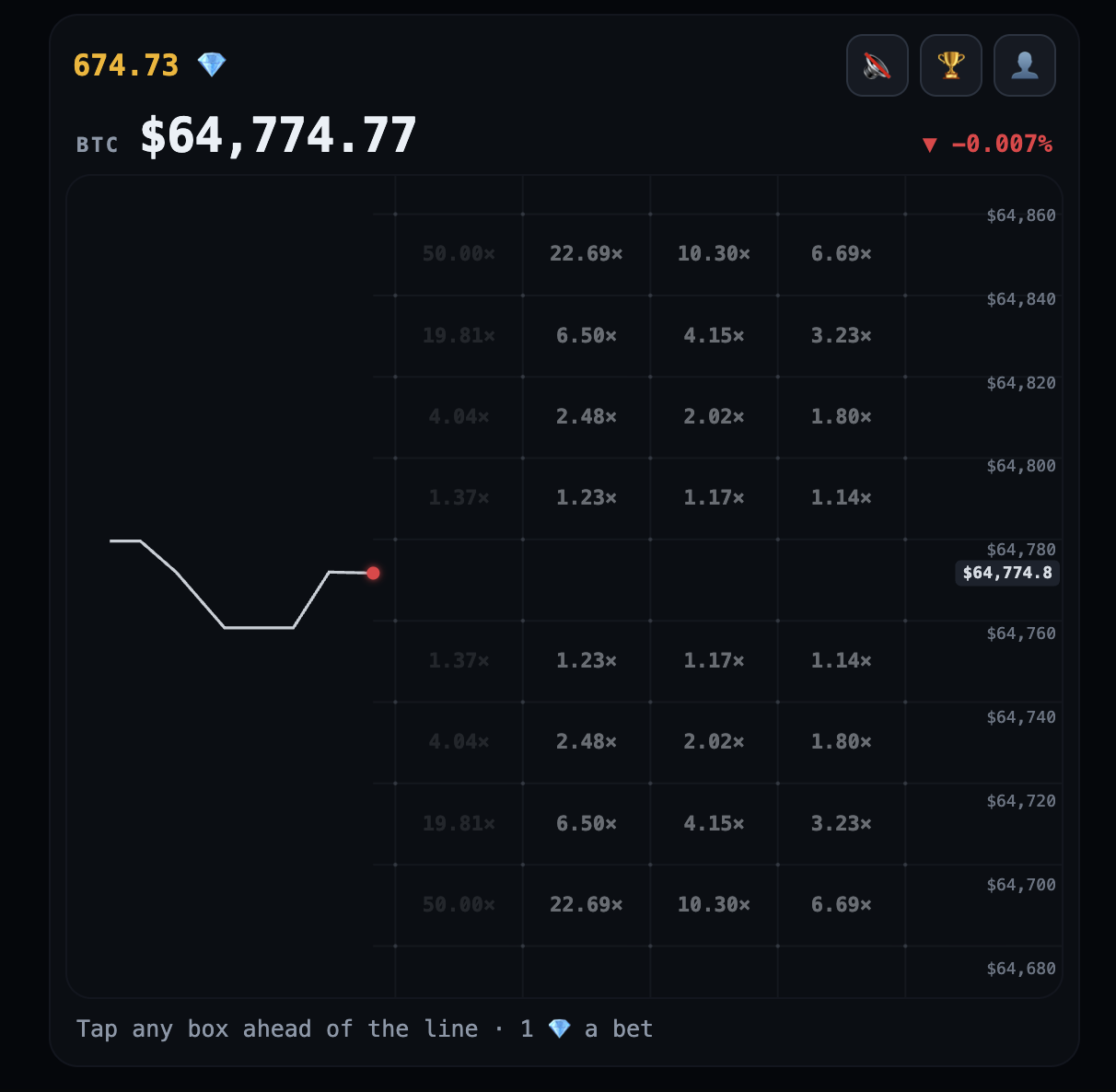Select the 2.48× box above $64,800
Image resolution: width=1116 pixels, height=1092 pixels.
[x=587, y=417]
